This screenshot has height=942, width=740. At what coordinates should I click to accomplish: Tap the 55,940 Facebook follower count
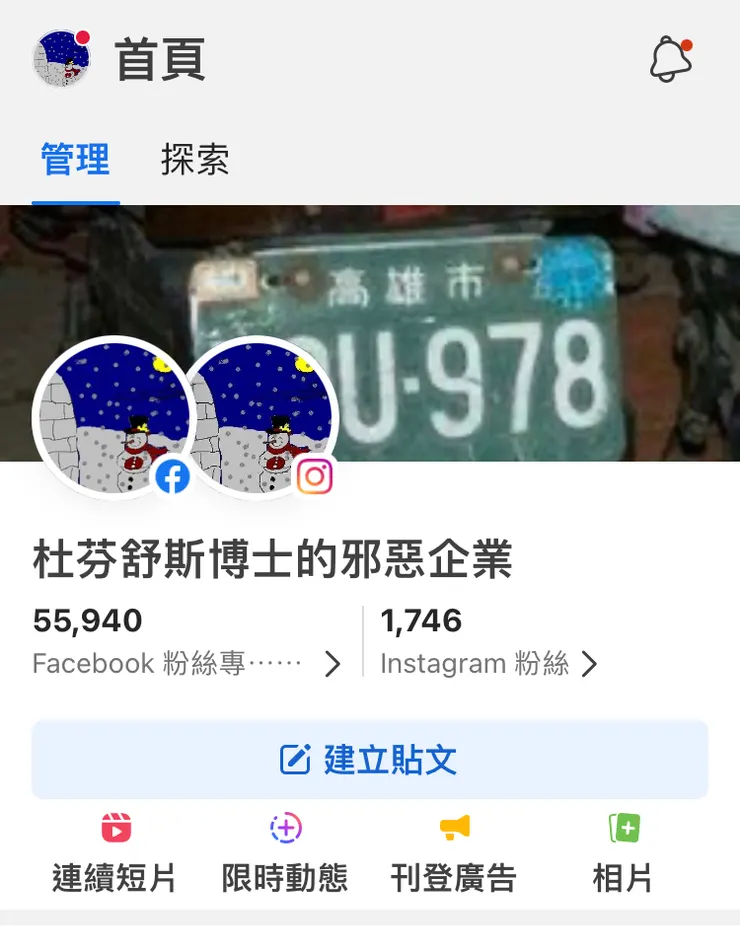click(x=86, y=620)
